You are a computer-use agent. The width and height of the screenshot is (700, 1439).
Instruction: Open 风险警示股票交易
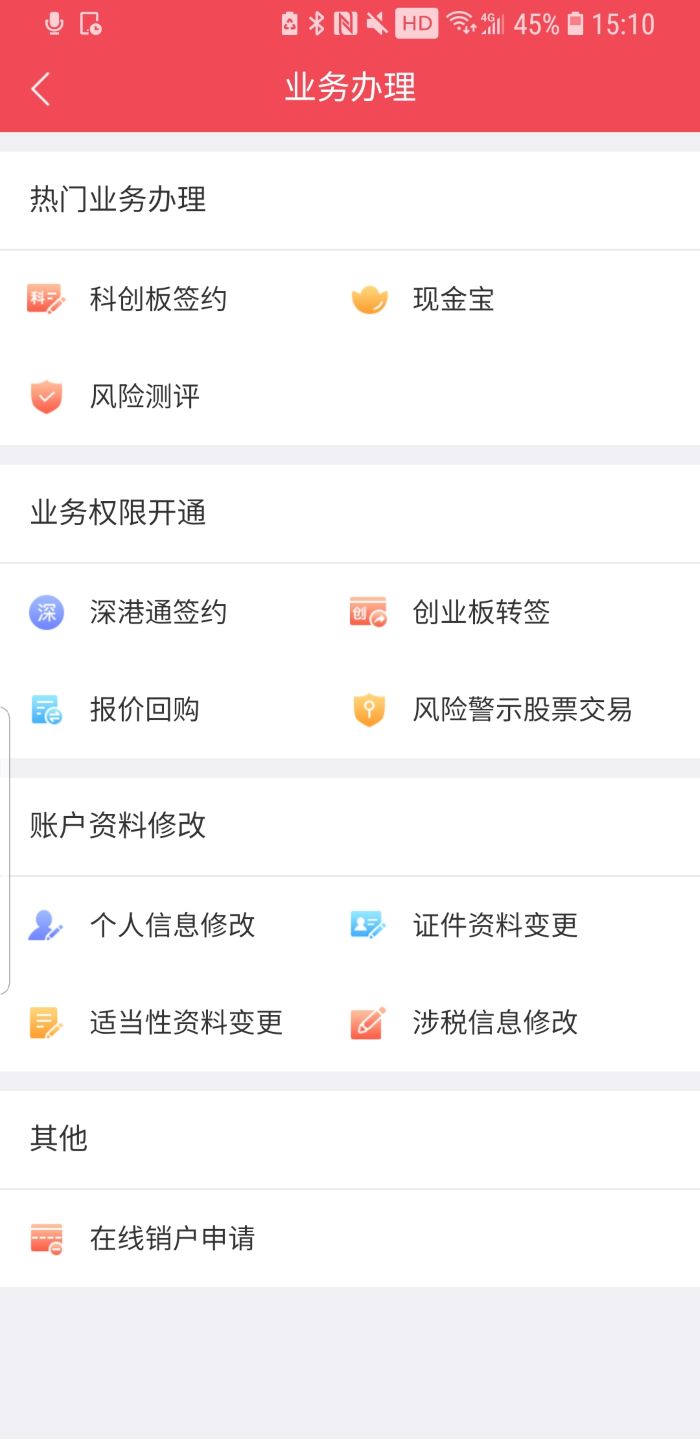[x=521, y=710]
